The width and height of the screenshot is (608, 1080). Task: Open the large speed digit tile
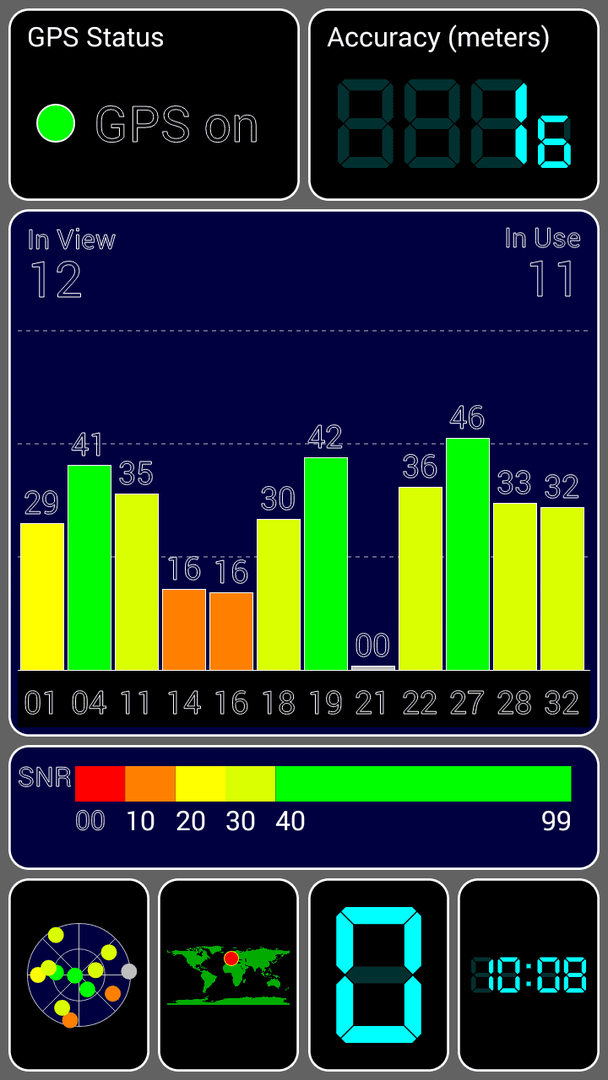pos(379,975)
